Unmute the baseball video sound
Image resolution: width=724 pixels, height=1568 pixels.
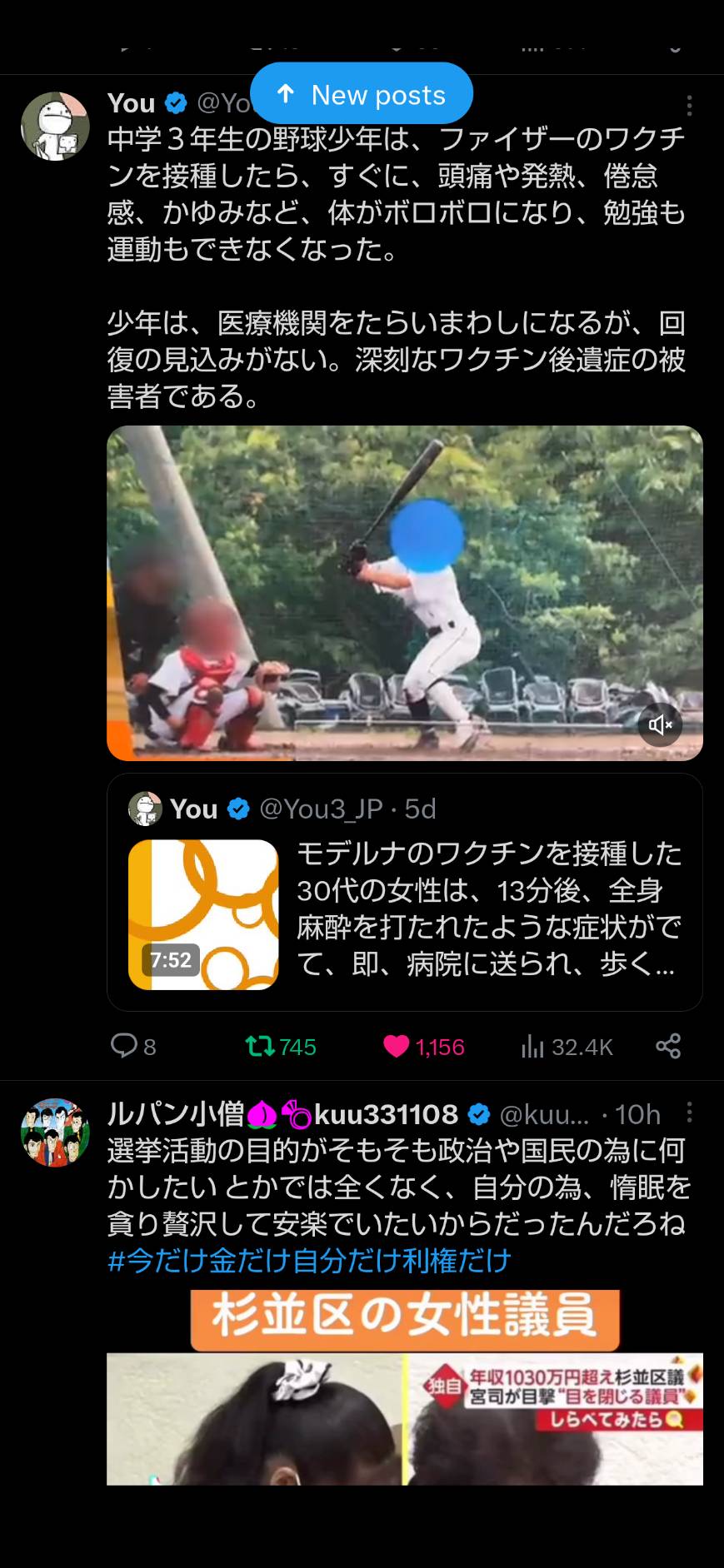[660, 724]
